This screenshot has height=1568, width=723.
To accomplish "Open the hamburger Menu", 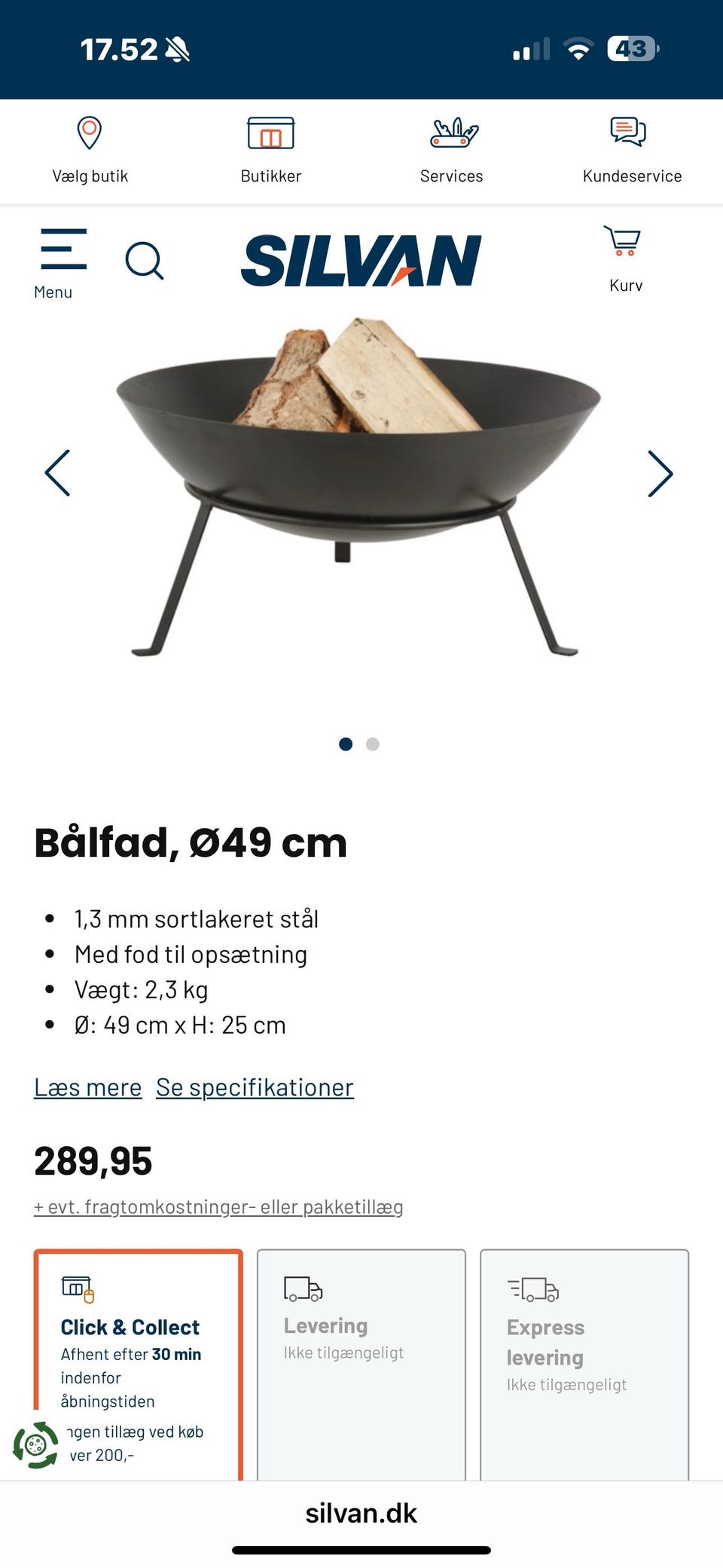I will pyautogui.click(x=62, y=249).
